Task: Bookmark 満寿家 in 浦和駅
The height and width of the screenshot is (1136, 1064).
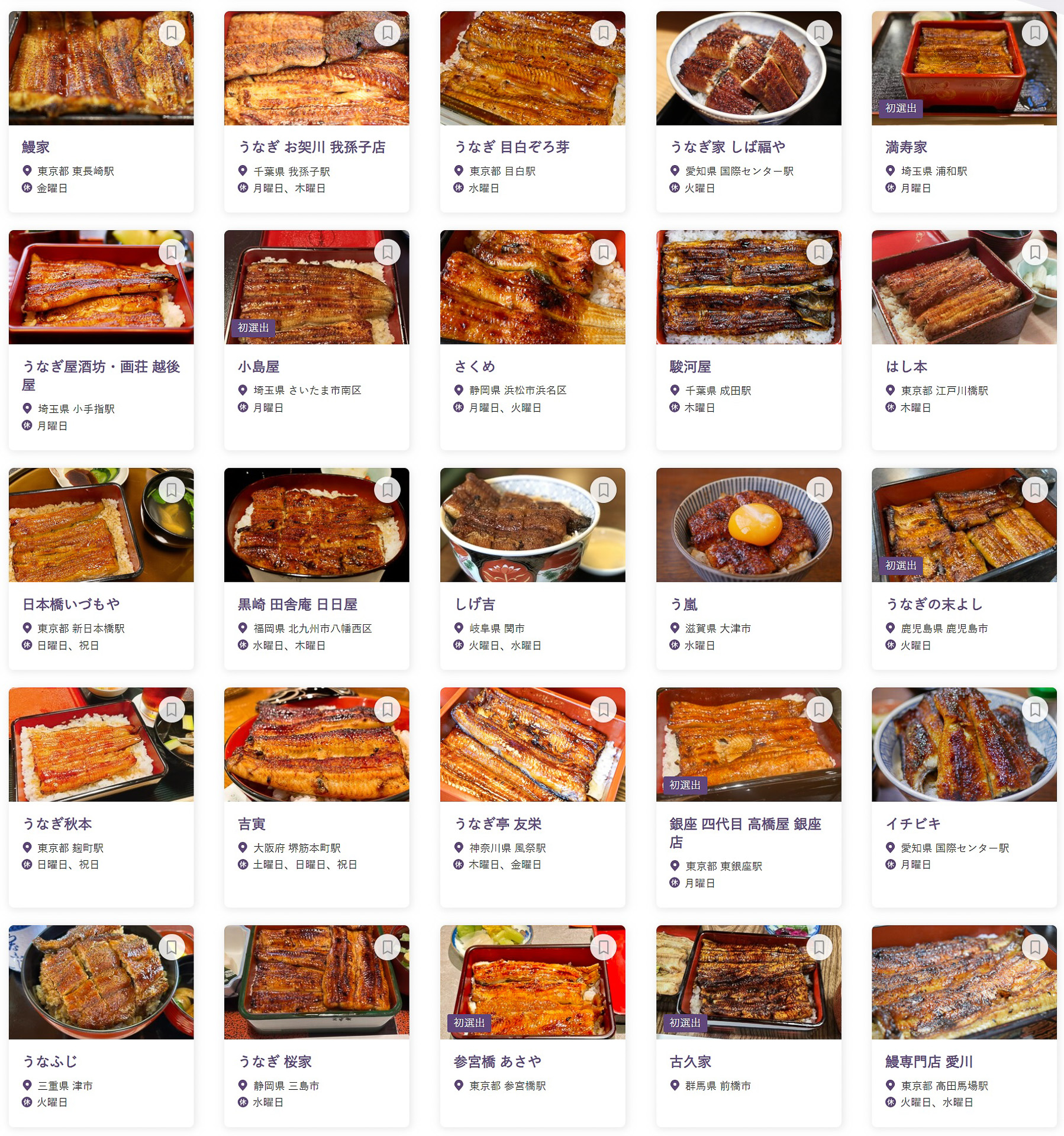Action: tap(1034, 33)
